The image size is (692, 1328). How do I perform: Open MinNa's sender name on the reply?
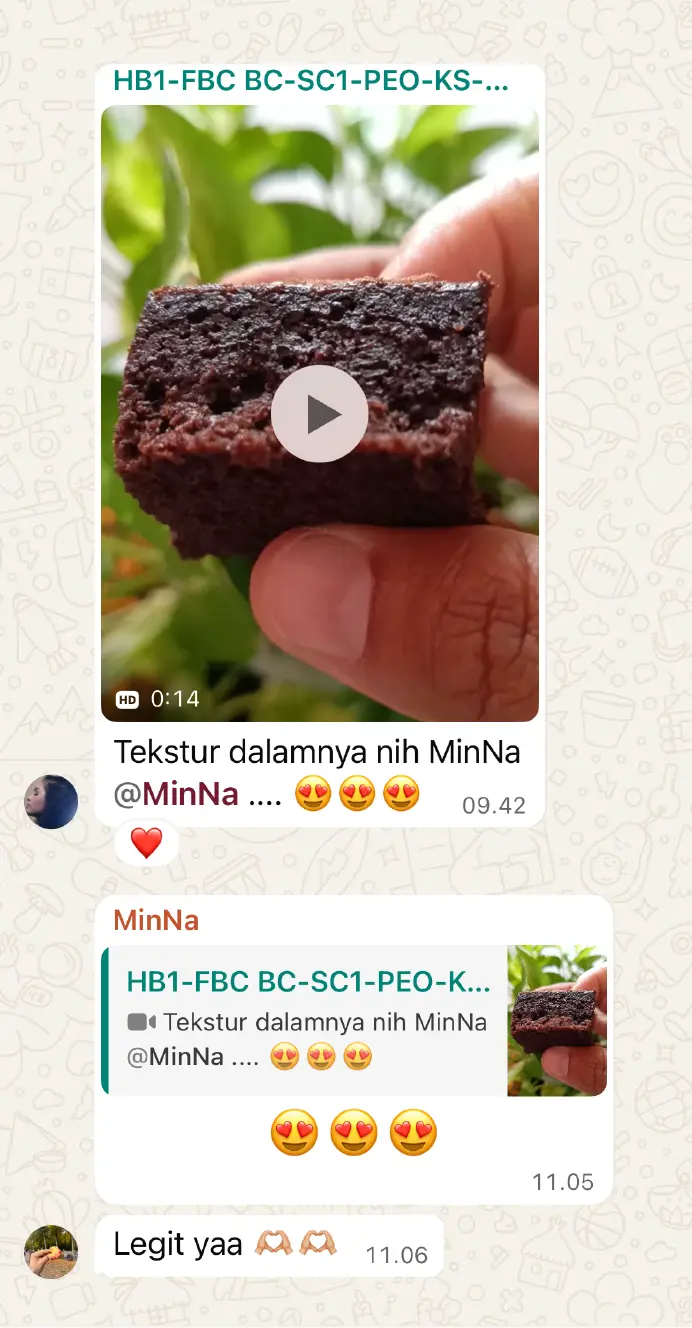click(156, 920)
